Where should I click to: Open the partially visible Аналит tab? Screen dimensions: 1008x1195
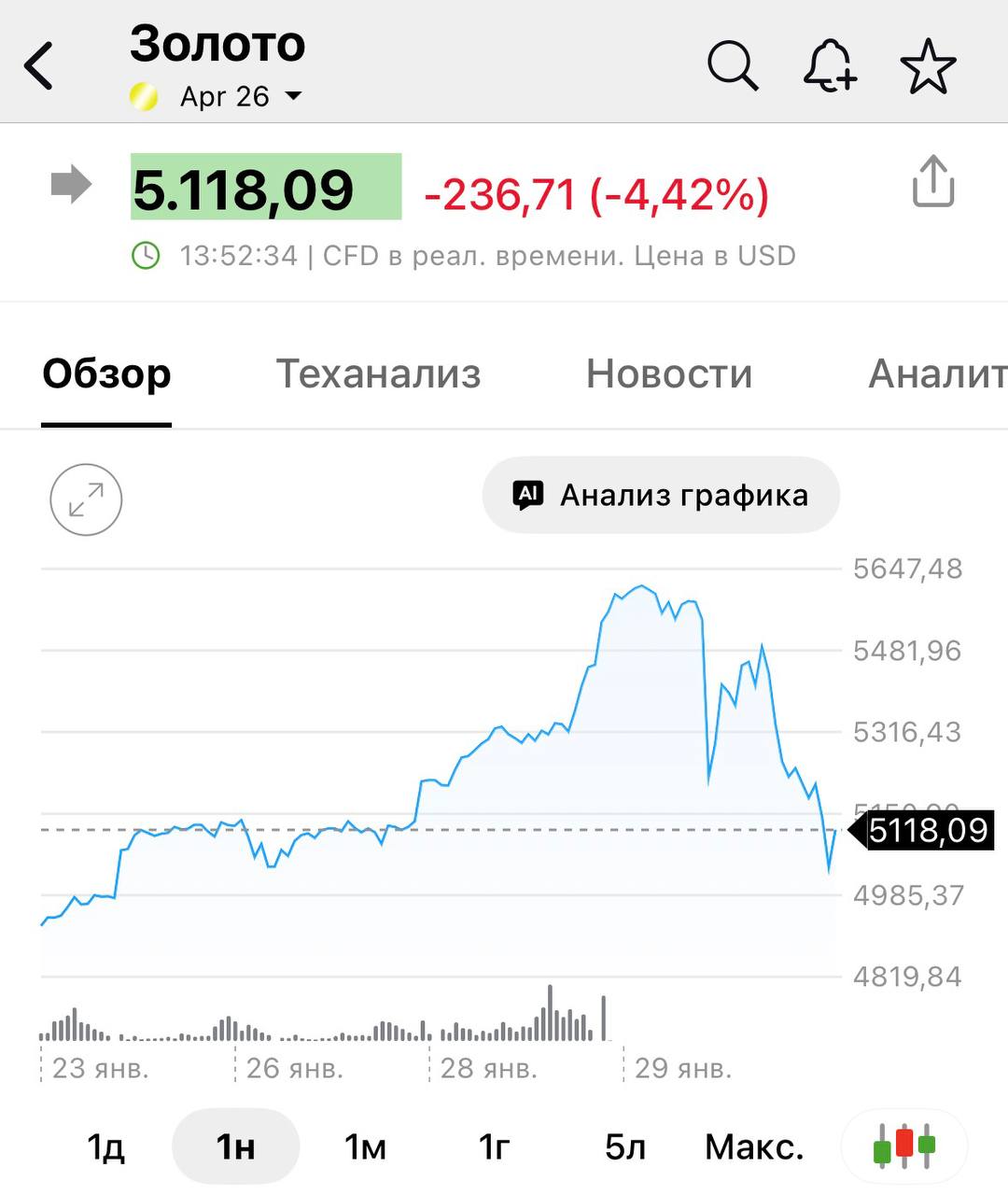(x=936, y=374)
